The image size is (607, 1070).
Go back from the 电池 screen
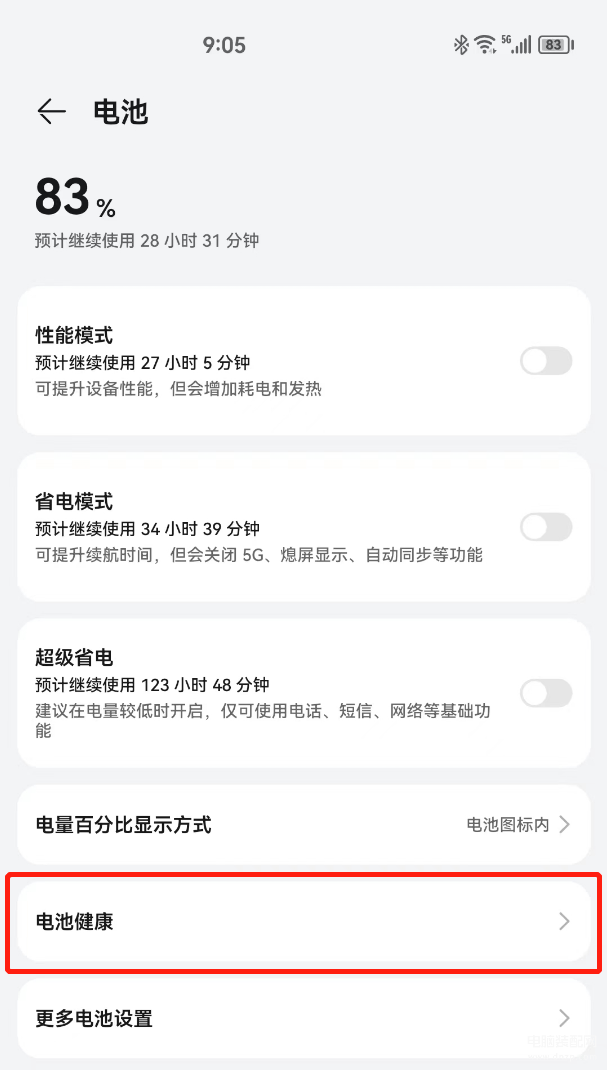coord(52,112)
